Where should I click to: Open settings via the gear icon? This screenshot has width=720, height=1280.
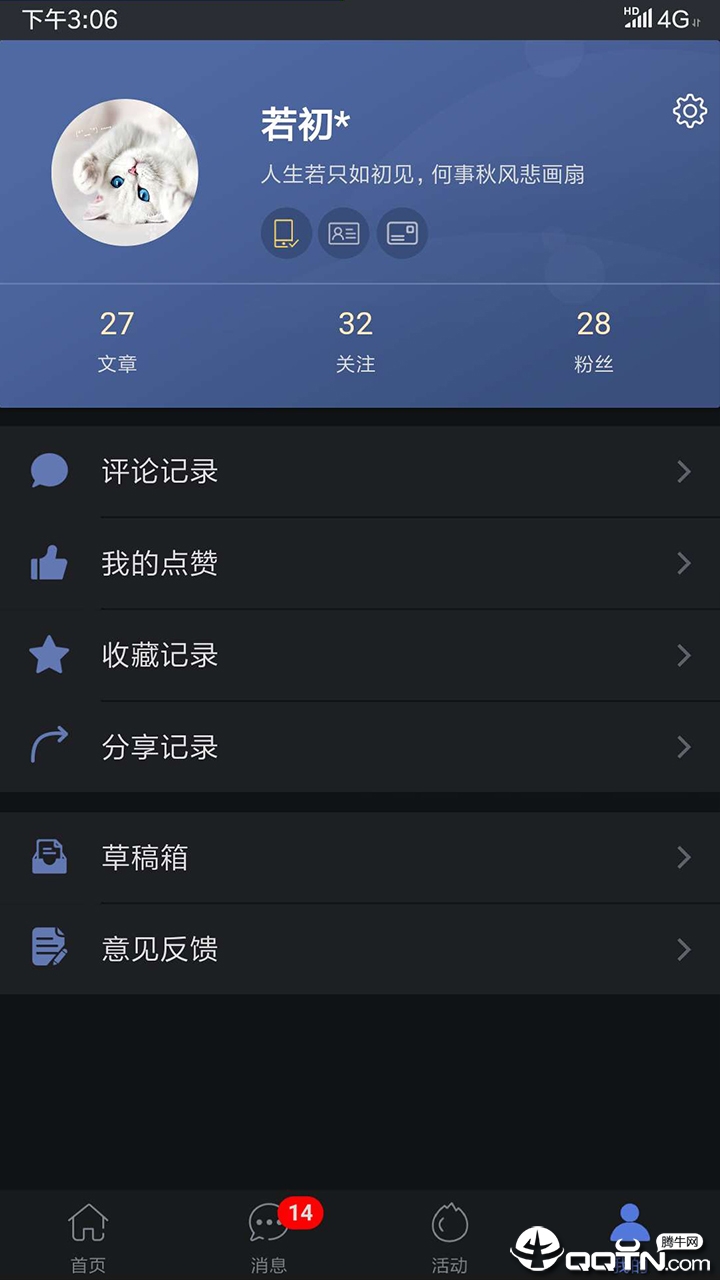[688, 111]
